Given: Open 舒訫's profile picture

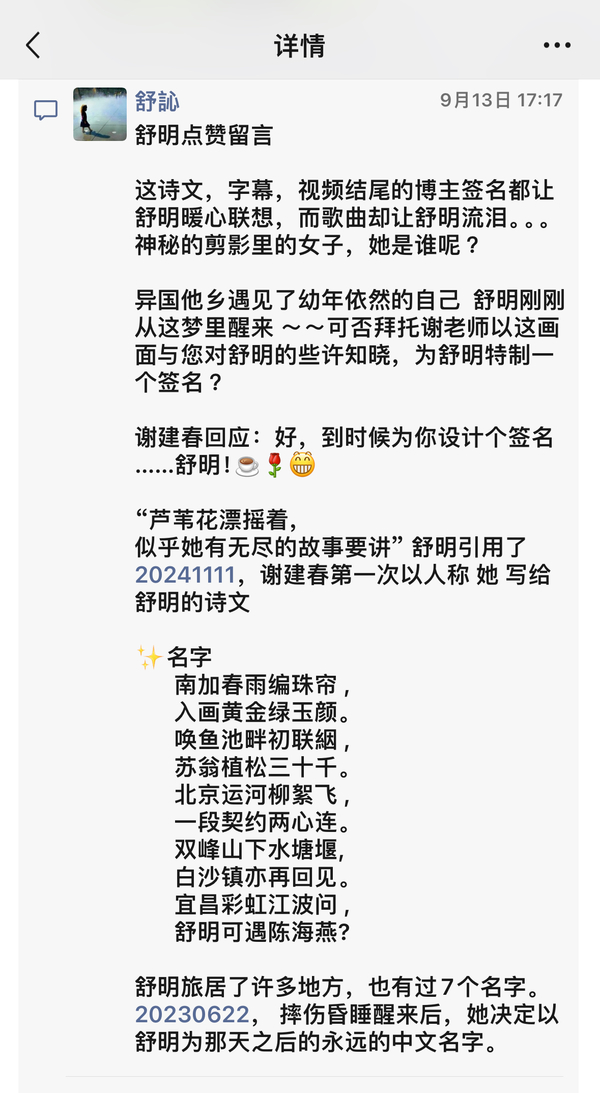Looking at the screenshot, I should click(100, 114).
